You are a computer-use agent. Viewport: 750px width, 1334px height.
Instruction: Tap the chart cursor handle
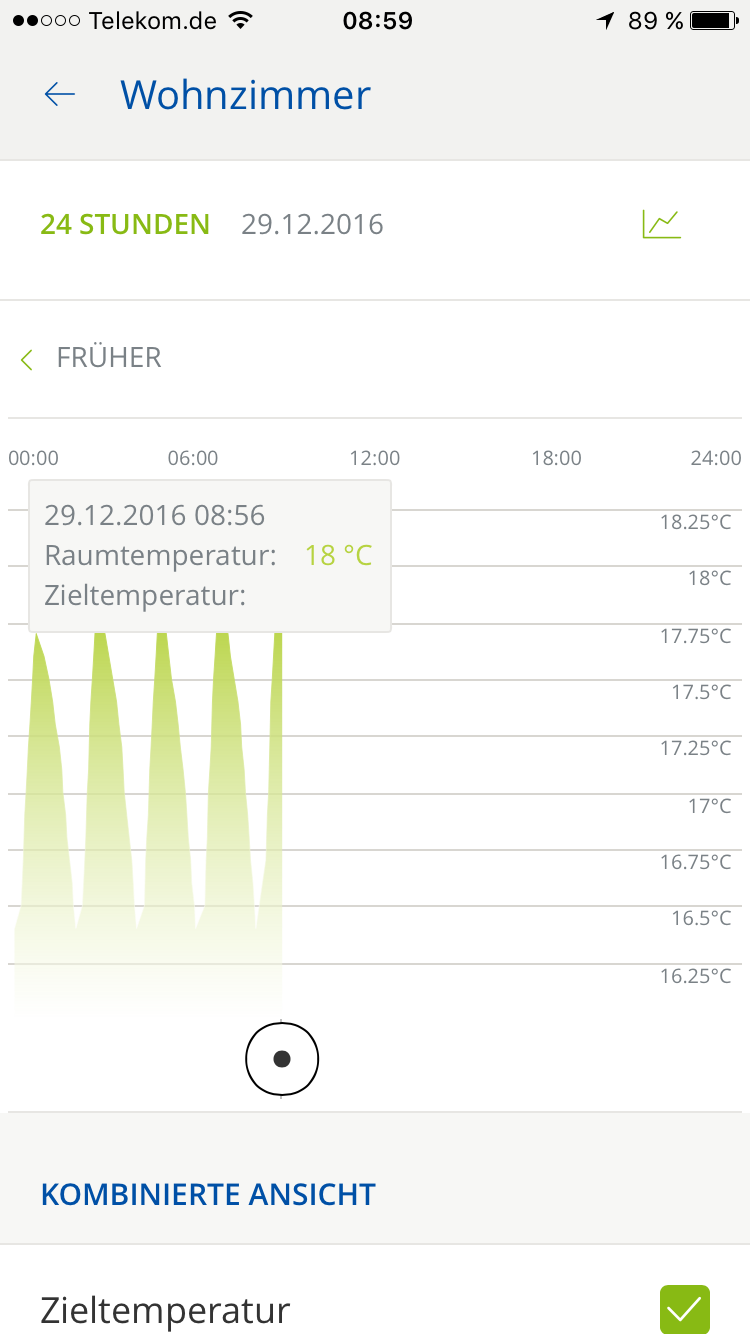[x=282, y=1058]
